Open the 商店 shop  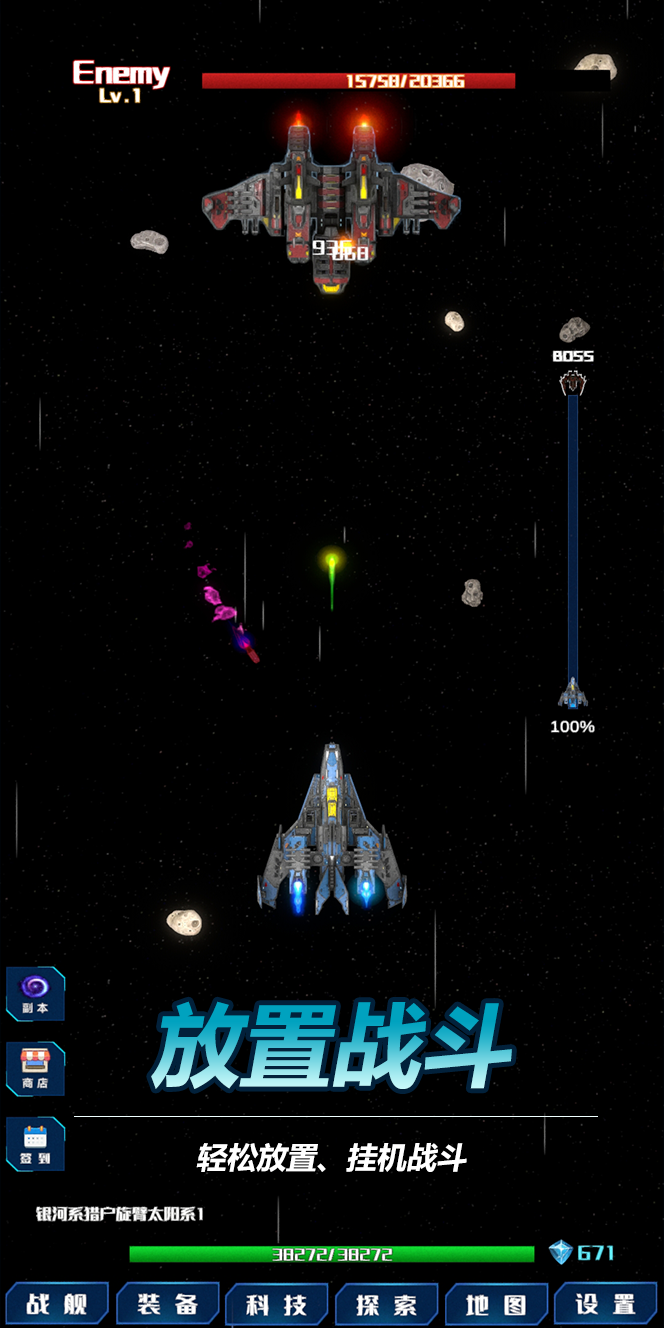tap(35, 1069)
